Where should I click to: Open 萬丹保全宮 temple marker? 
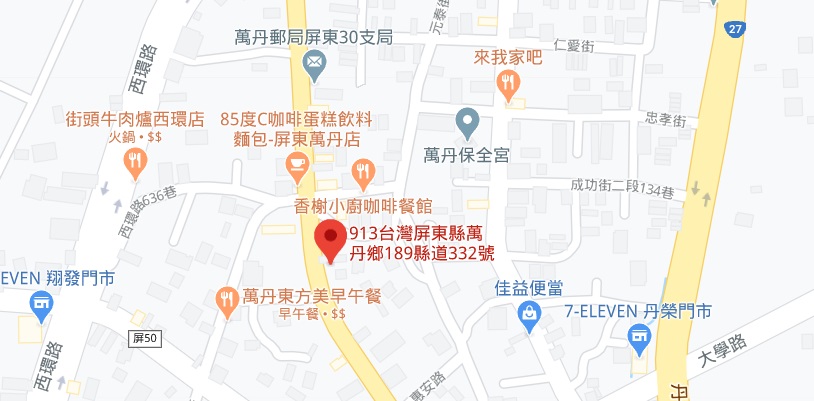467,123
